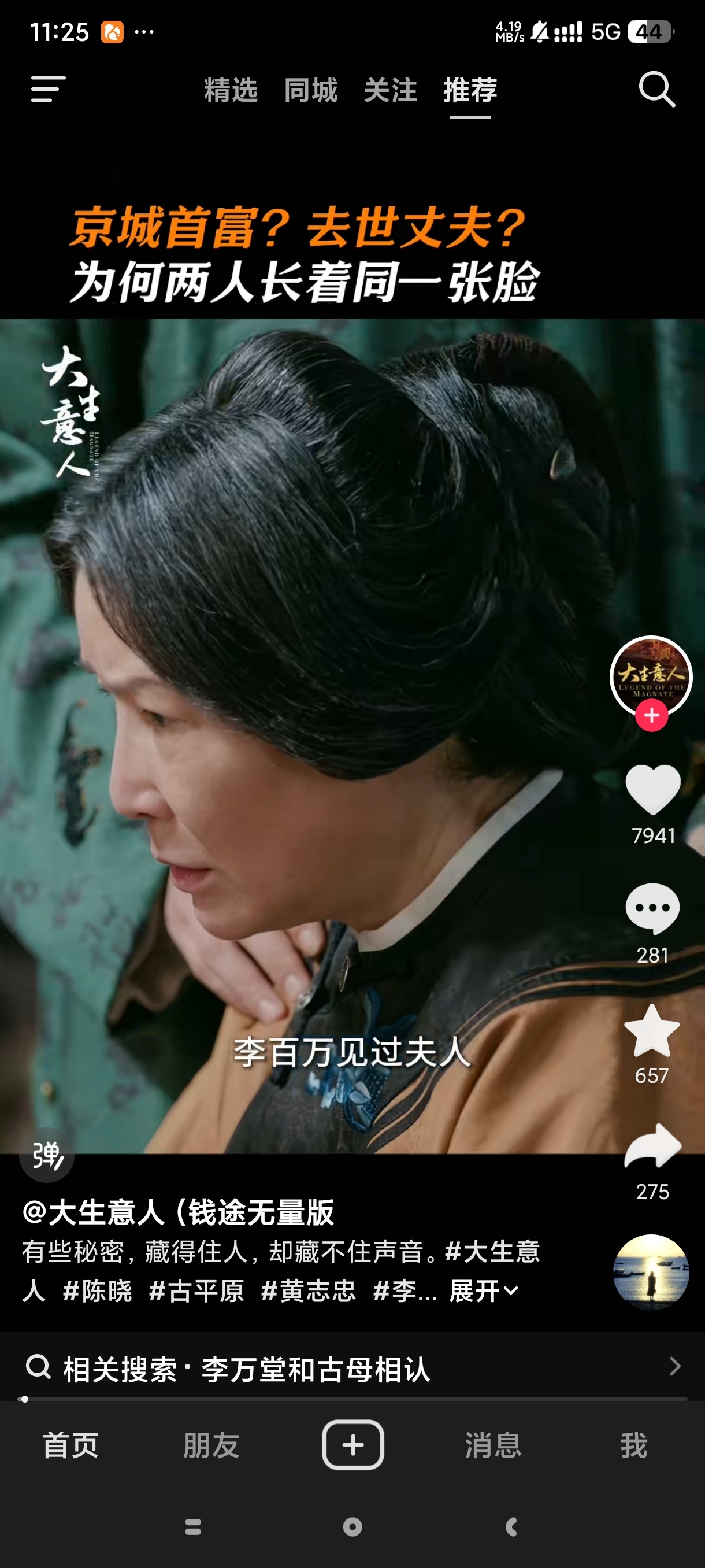The height and width of the screenshot is (1568, 705).
Task: Open the rotating music disc
Action: pyautogui.click(x=651, y=1271)
